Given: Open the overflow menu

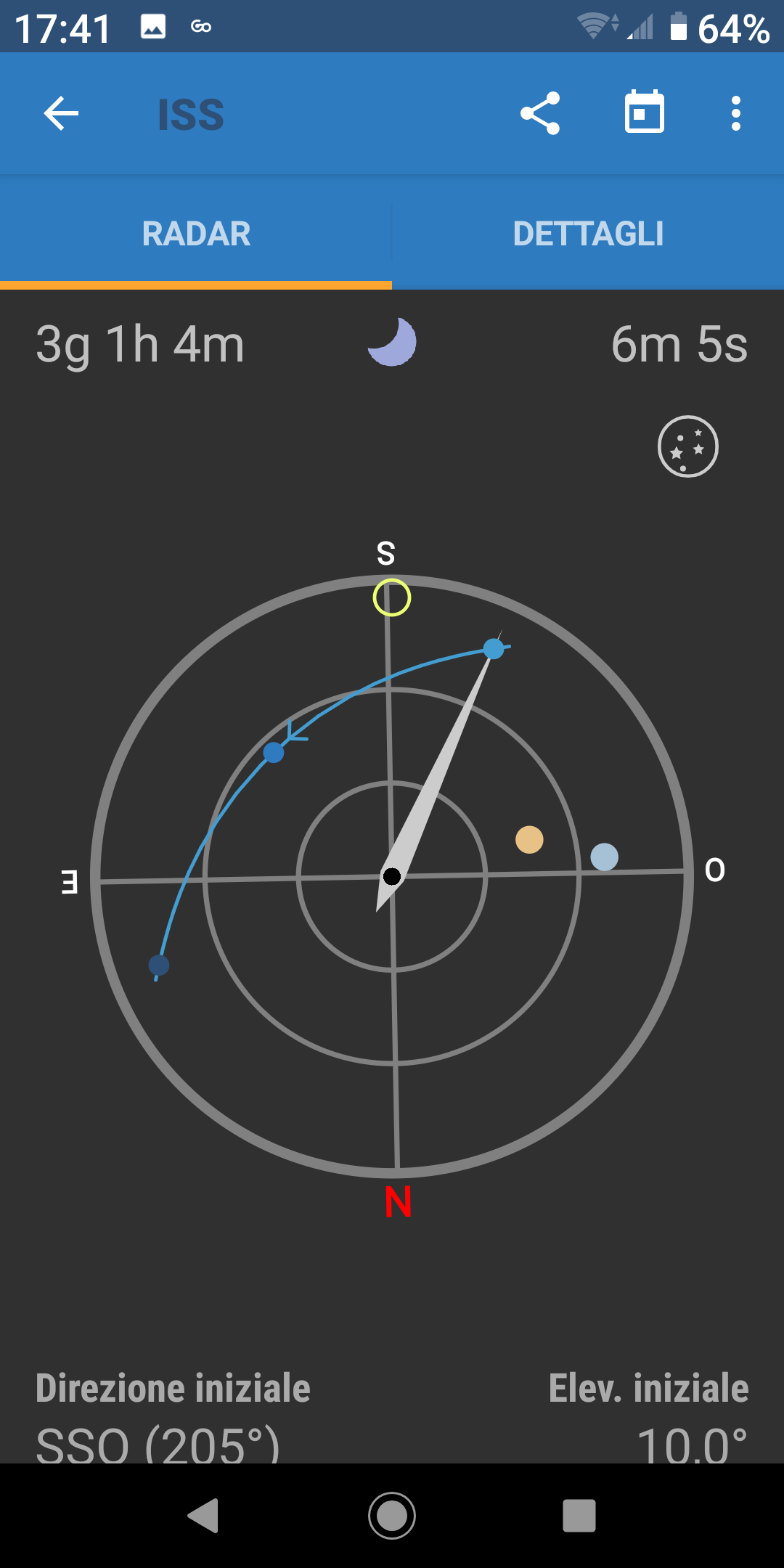Looking at the screenshot, I should 735,113.
